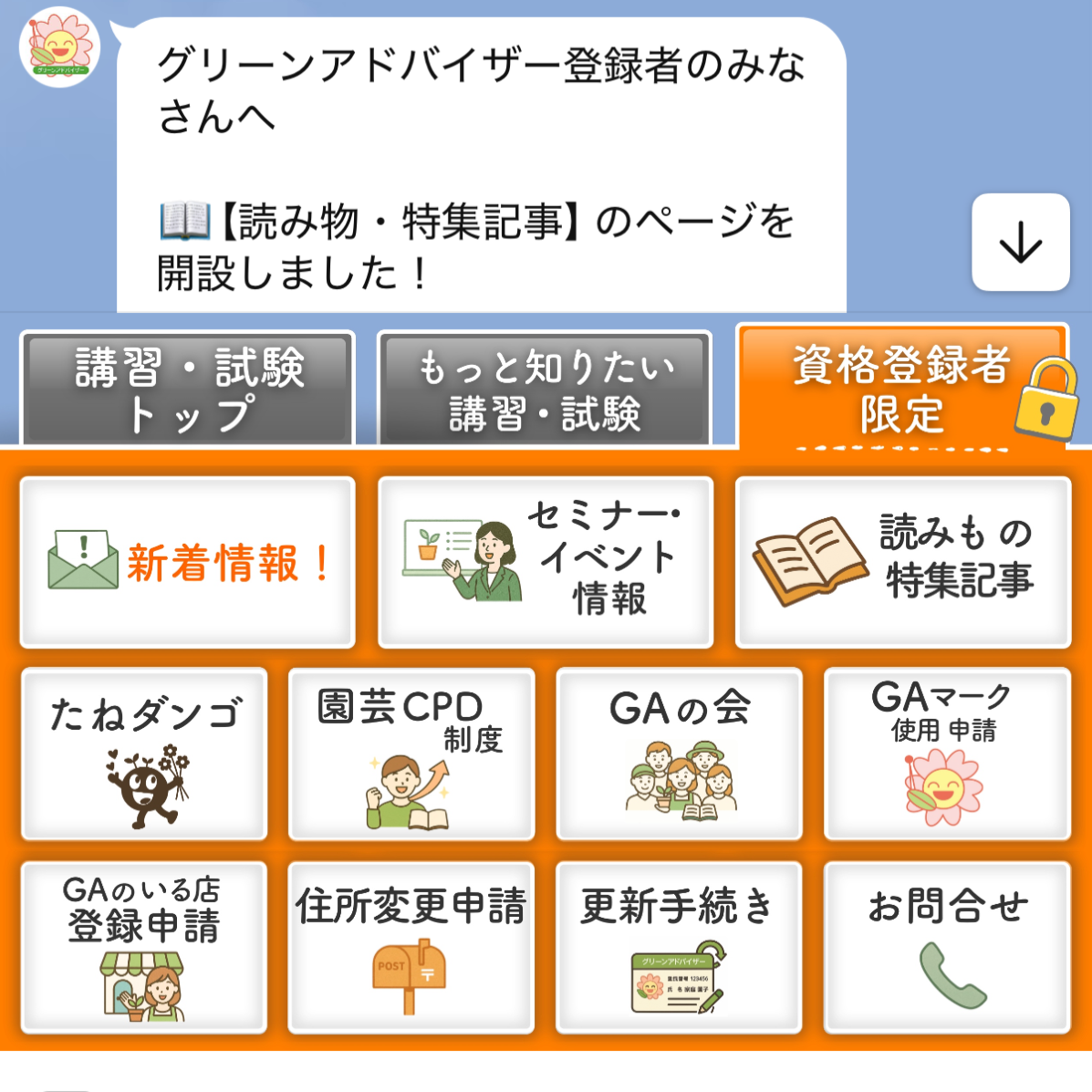This screenshot has width=1092, height=1092.
Task: Open お問合せ phone tile
Action: [946, 947]
